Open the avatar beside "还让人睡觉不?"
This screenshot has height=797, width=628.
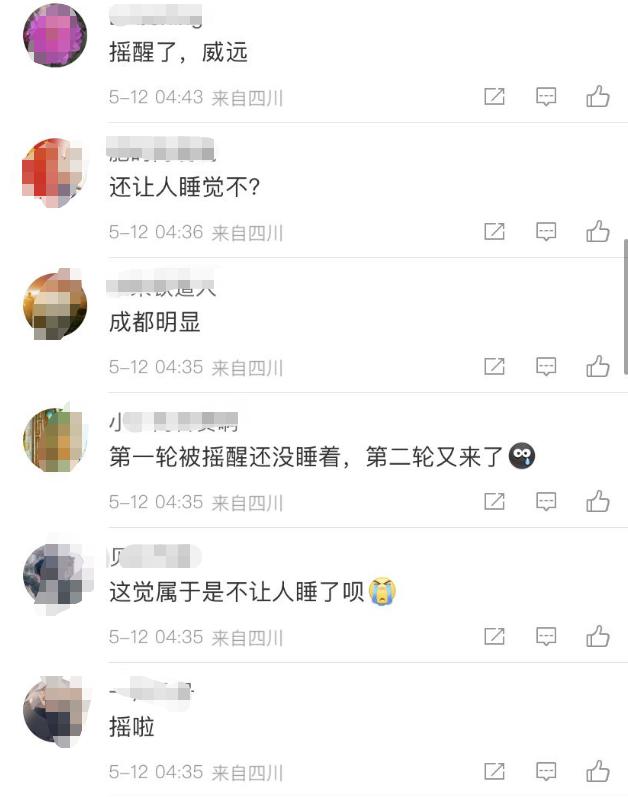[55, 171]
